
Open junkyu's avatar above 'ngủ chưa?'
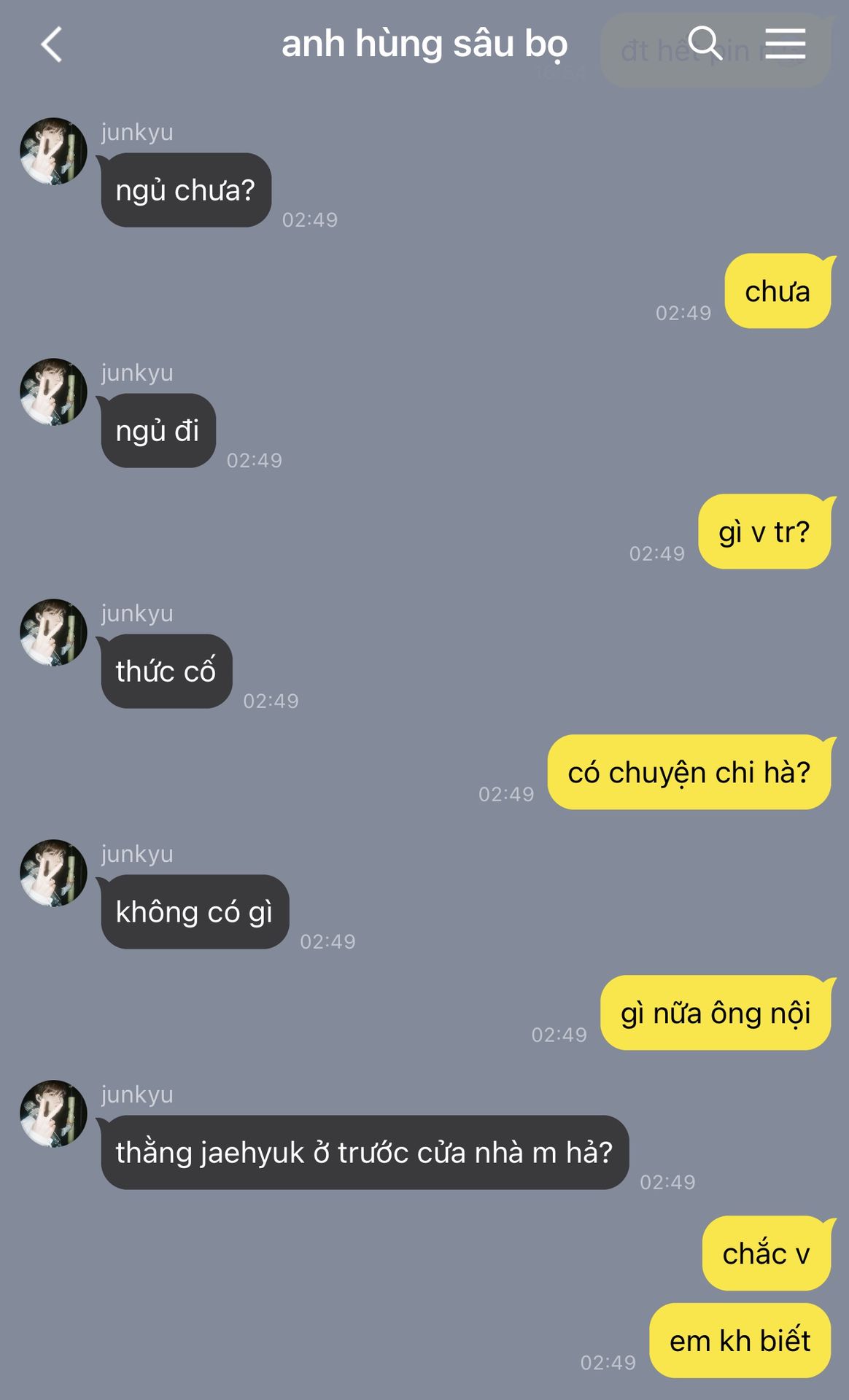click(x=53, y=152)
